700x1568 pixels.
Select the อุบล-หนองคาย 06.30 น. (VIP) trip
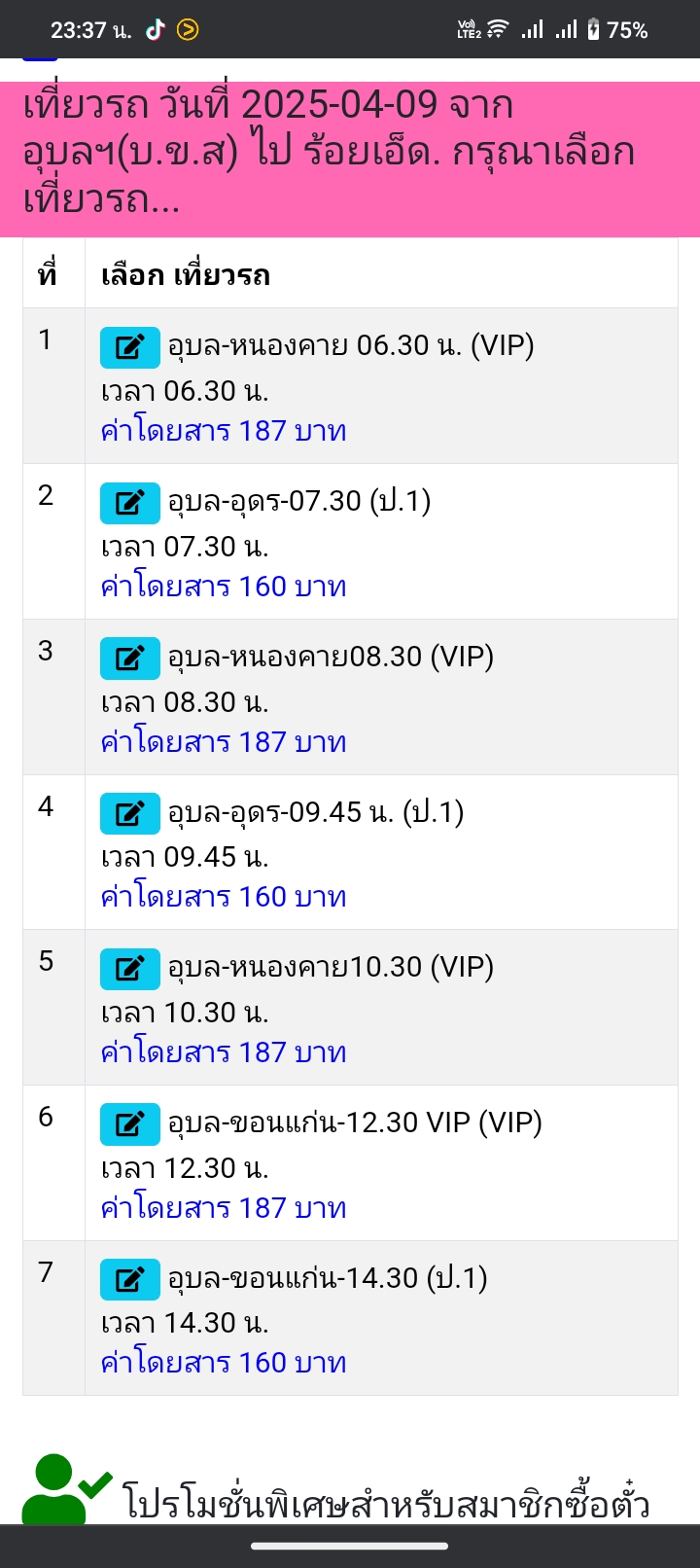(x=130, y=347)
